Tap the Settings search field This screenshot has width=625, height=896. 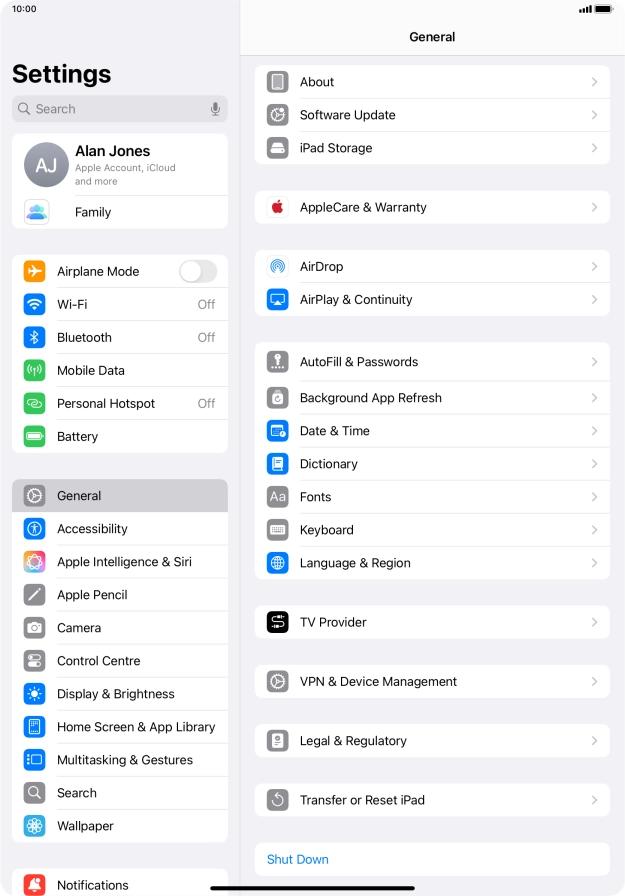pos(110,109)
